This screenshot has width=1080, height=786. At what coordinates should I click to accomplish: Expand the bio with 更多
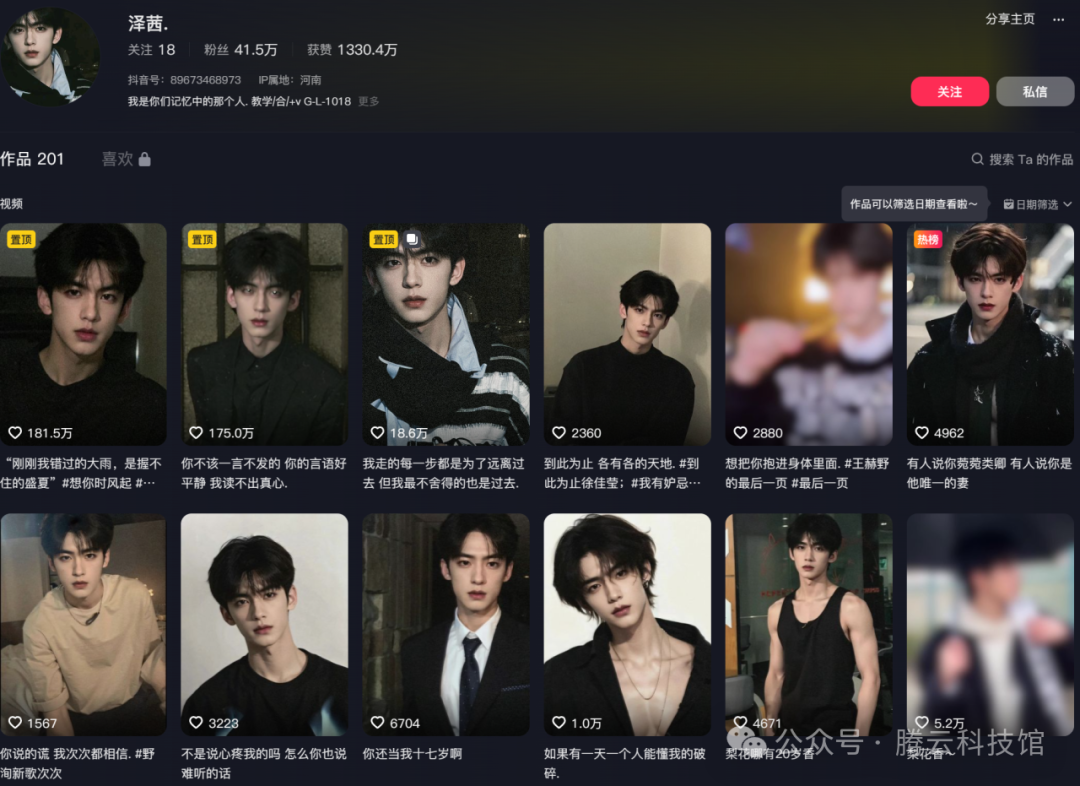pos(369,101)
